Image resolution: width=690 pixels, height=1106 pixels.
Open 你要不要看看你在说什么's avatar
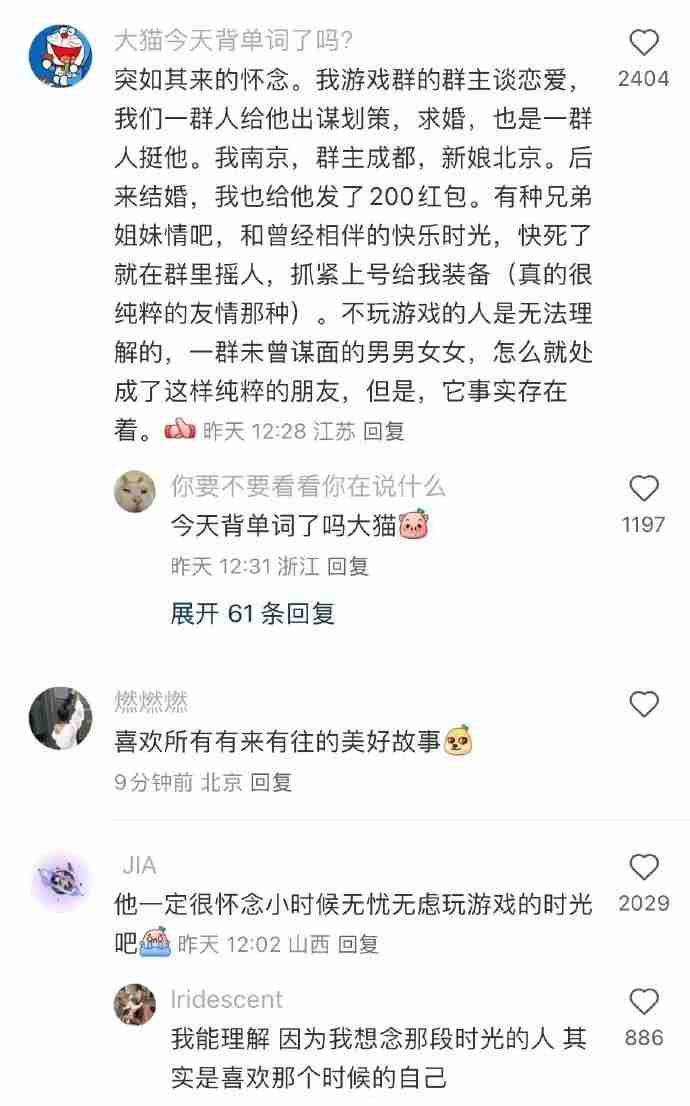click(134, 492)
